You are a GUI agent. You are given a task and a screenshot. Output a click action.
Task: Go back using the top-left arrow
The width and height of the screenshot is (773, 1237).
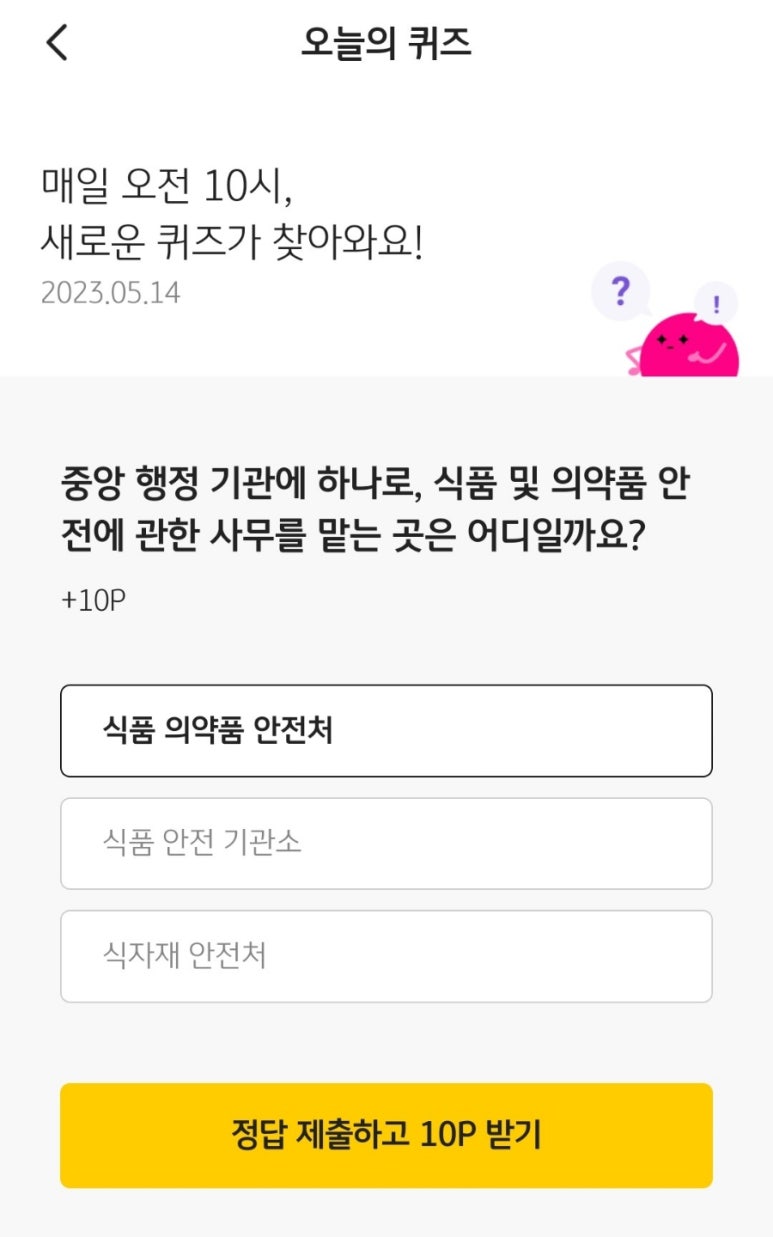[57, 43]
